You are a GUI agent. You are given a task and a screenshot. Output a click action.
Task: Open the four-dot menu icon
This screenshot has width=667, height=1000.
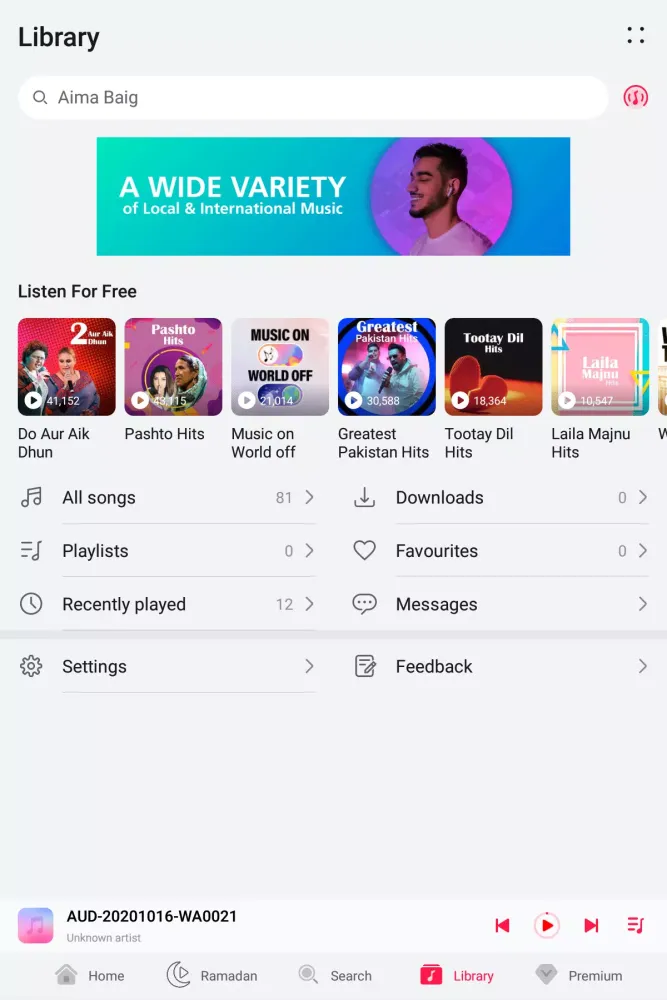(636, 35)
